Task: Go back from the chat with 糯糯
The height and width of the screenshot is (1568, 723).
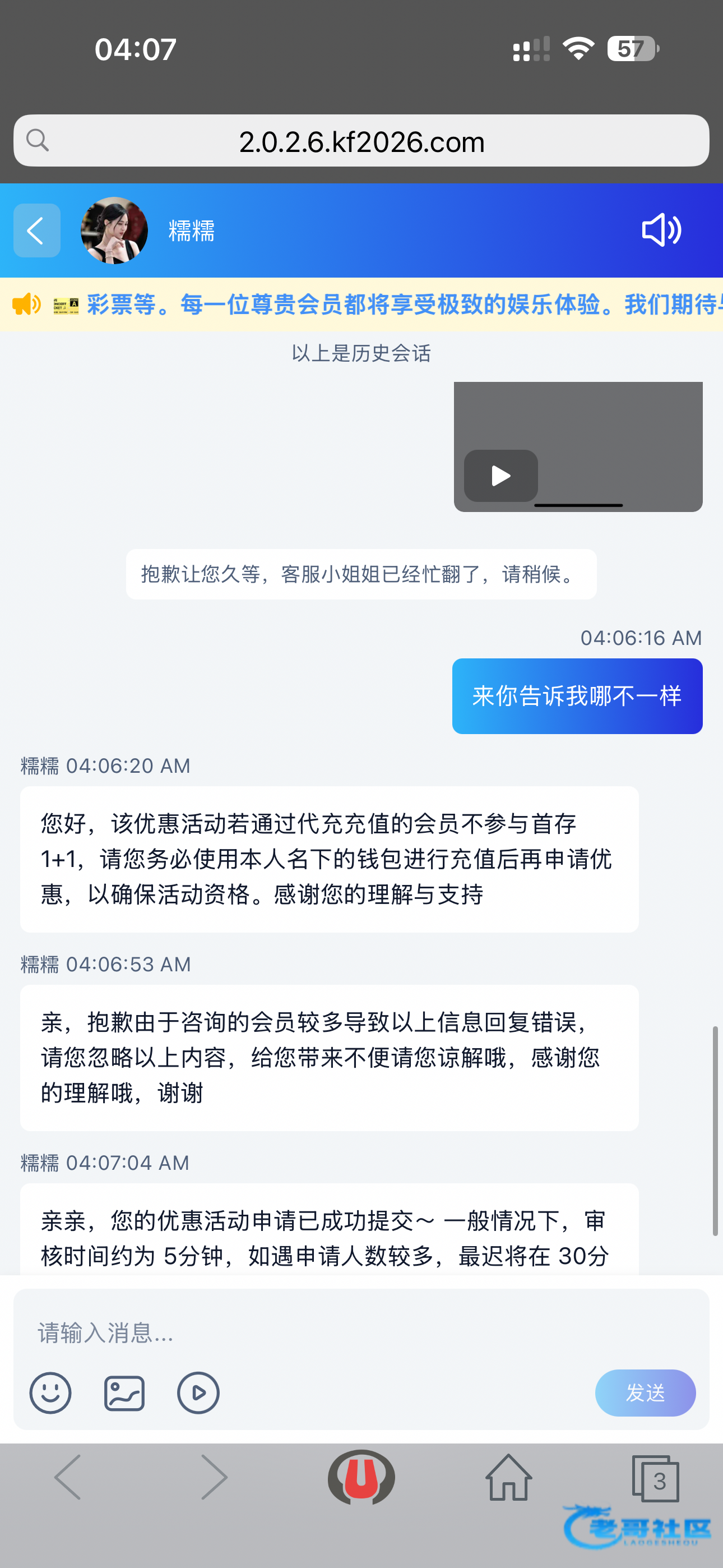Action: click(36, 230)
